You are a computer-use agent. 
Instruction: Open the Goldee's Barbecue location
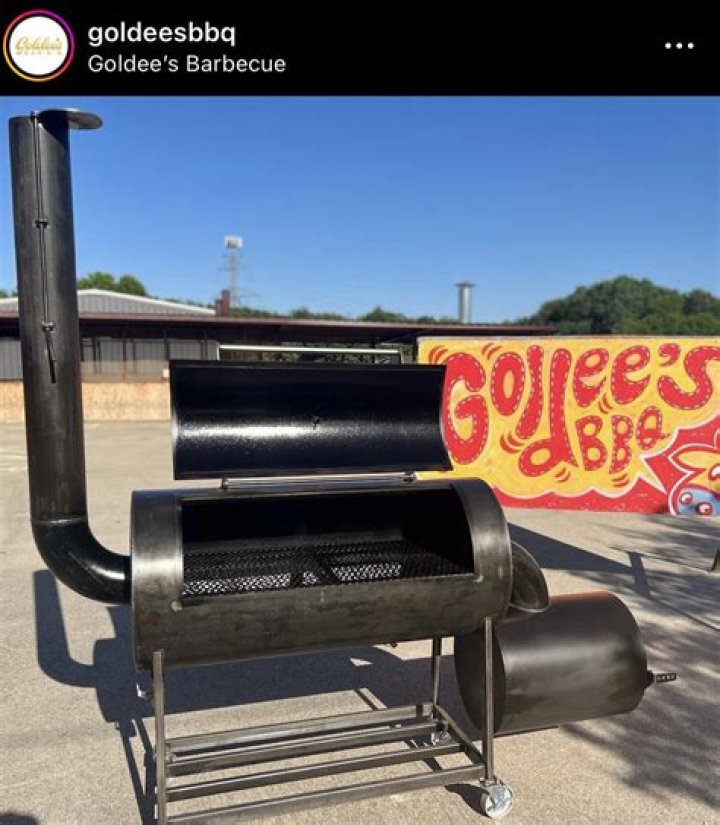(186, 64)
